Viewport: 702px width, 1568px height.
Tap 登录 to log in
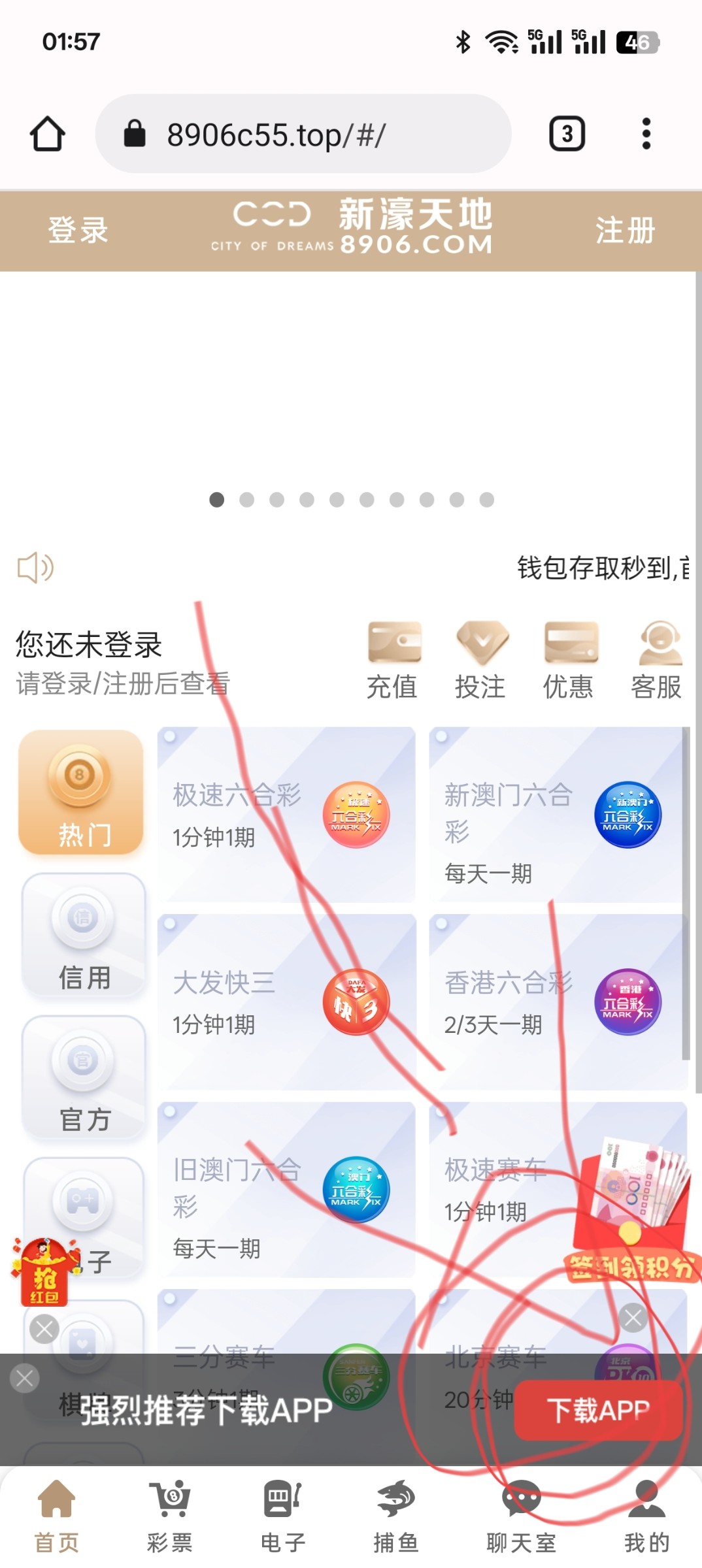78,231
